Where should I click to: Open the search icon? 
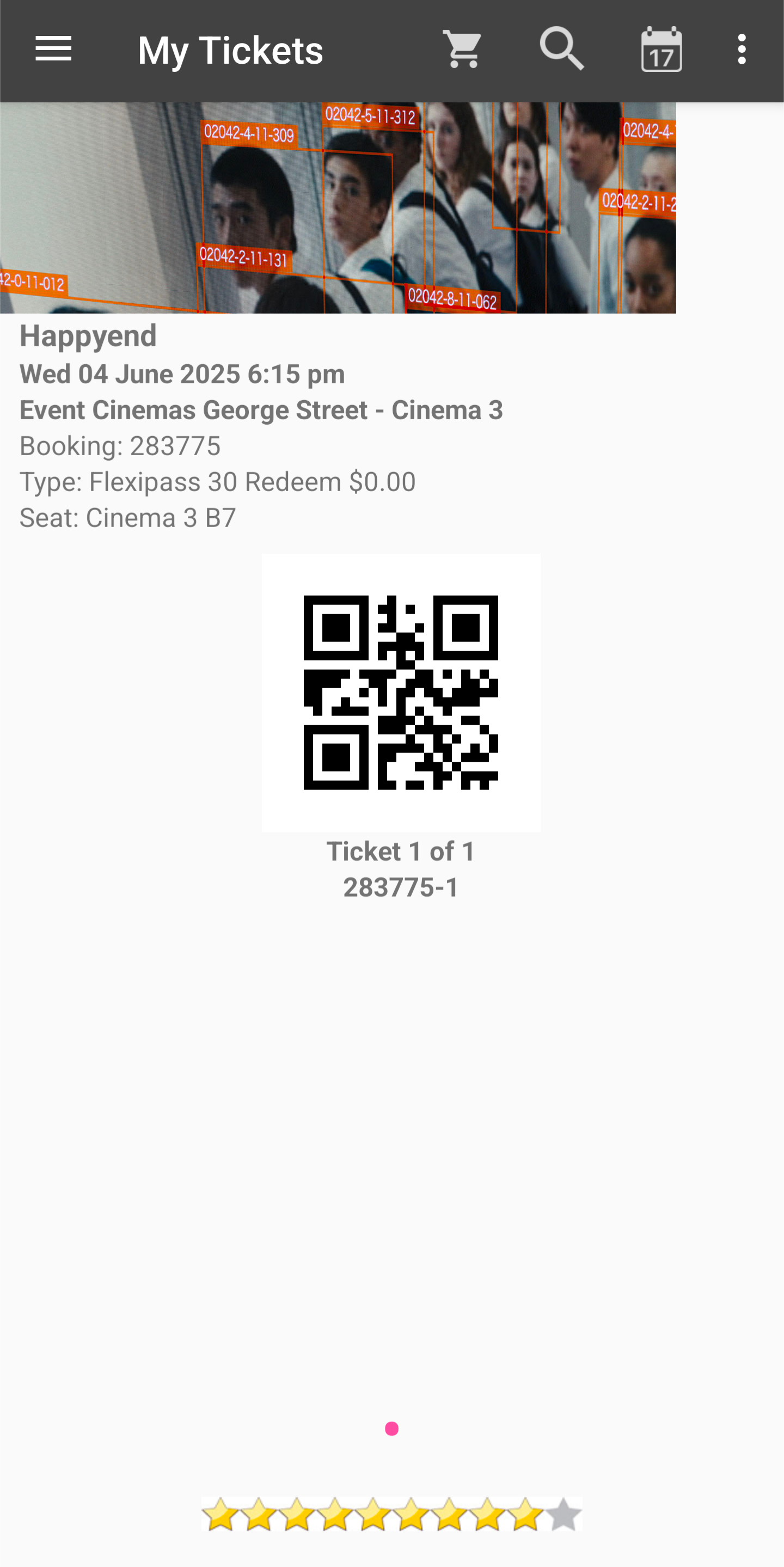pyautogui.click(x=562, y=49)
